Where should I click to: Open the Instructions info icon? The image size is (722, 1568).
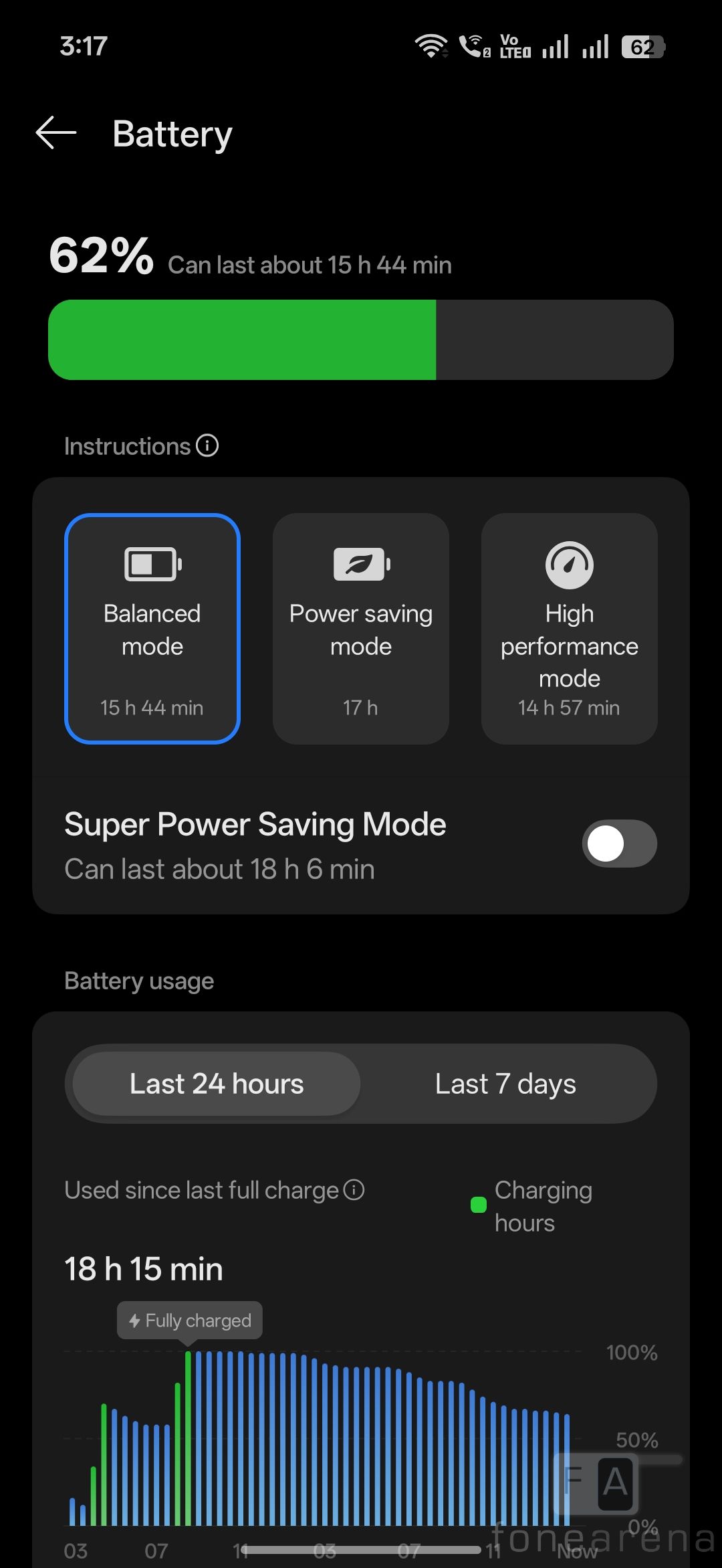(x=207, y=446)
